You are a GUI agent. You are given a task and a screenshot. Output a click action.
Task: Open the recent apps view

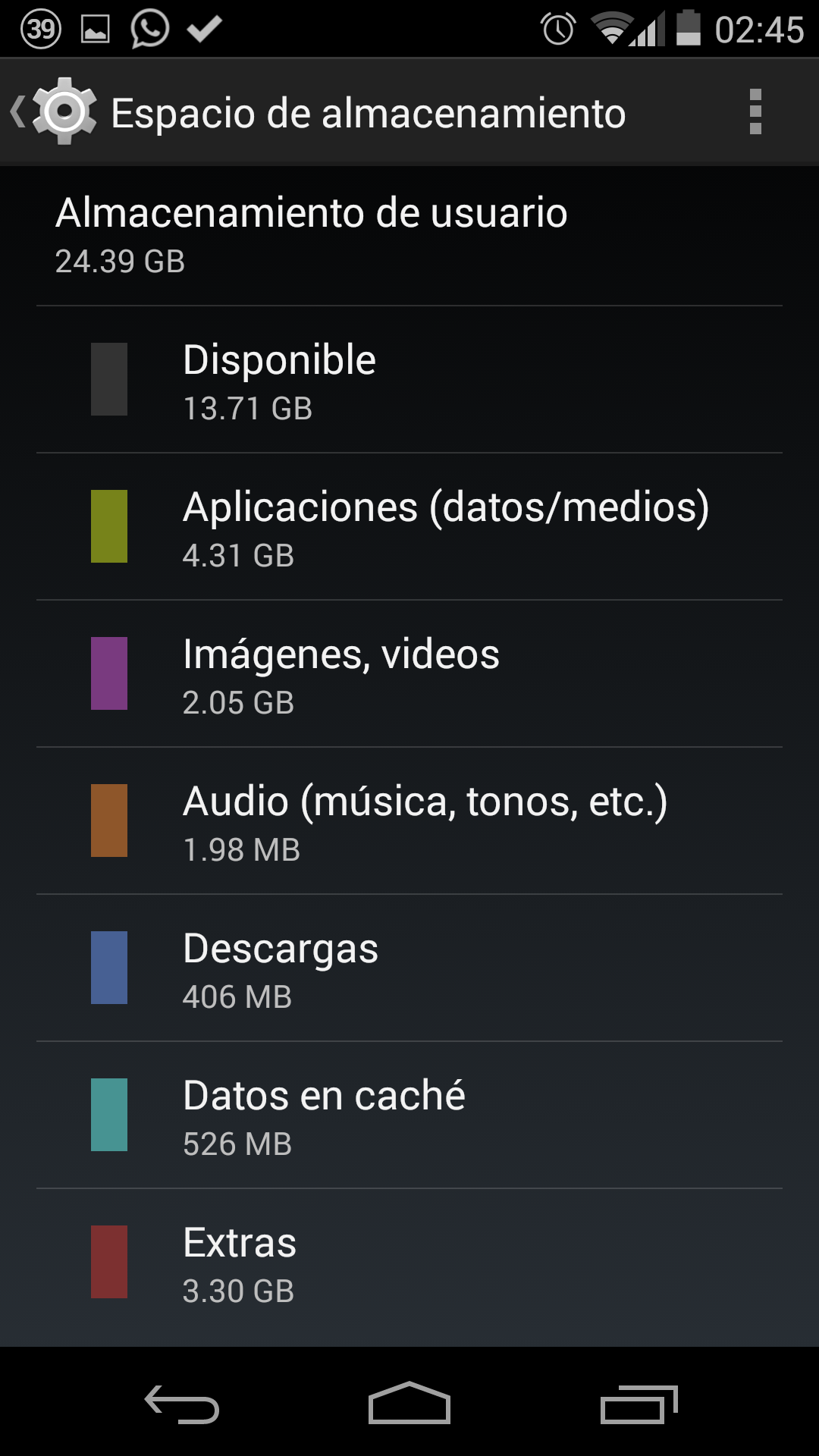coord(639,1404)
